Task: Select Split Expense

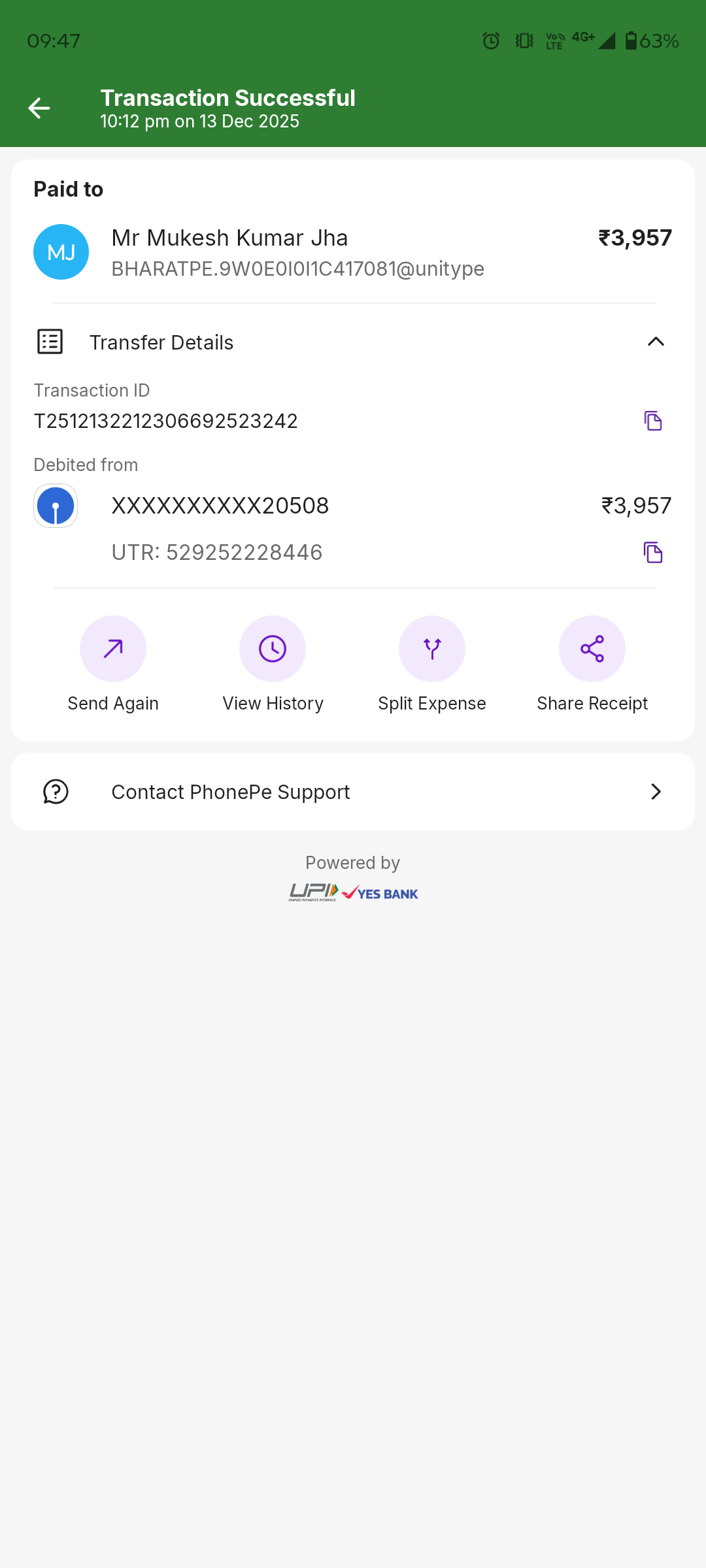Action: pos(432,649)
